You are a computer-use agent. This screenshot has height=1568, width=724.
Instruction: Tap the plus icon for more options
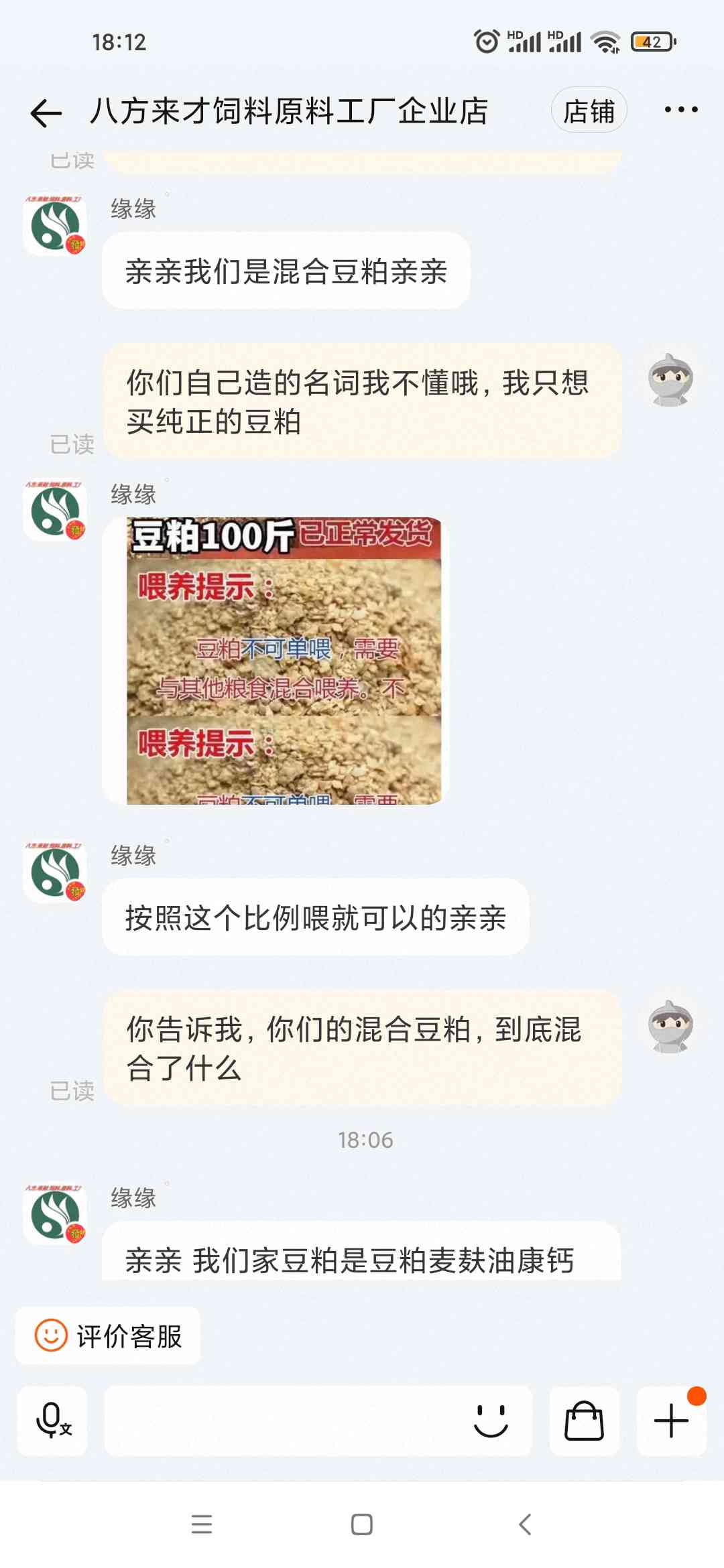click(671, 1421)
